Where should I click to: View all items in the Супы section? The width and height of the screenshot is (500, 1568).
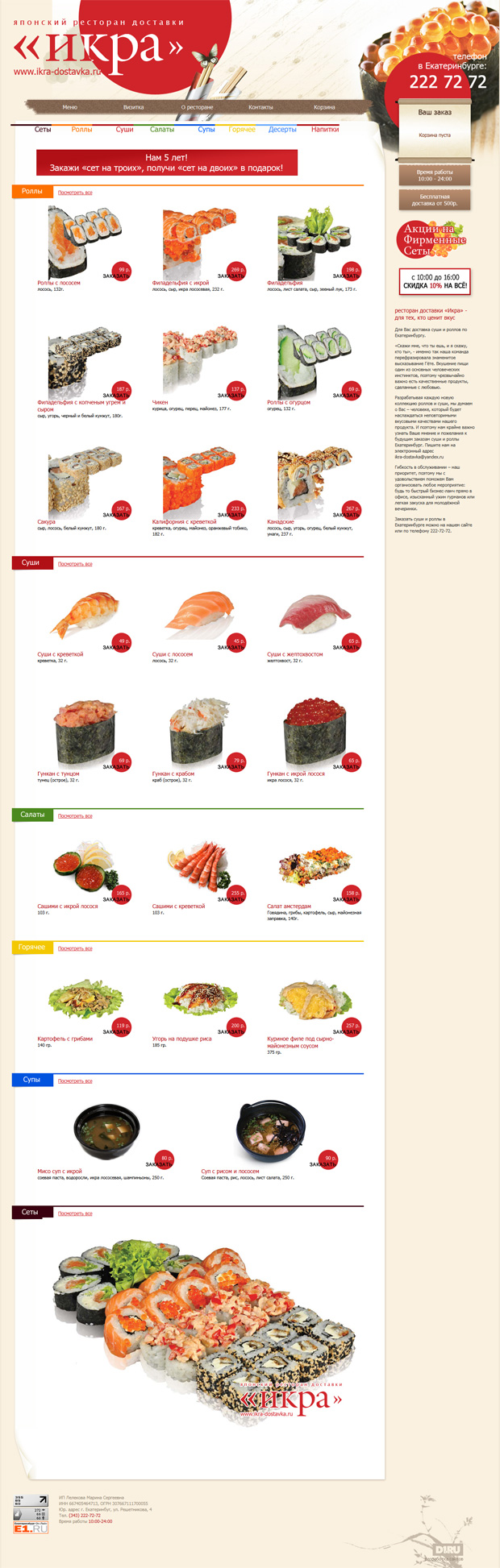pyautogui.click(x=75, y=1081)
